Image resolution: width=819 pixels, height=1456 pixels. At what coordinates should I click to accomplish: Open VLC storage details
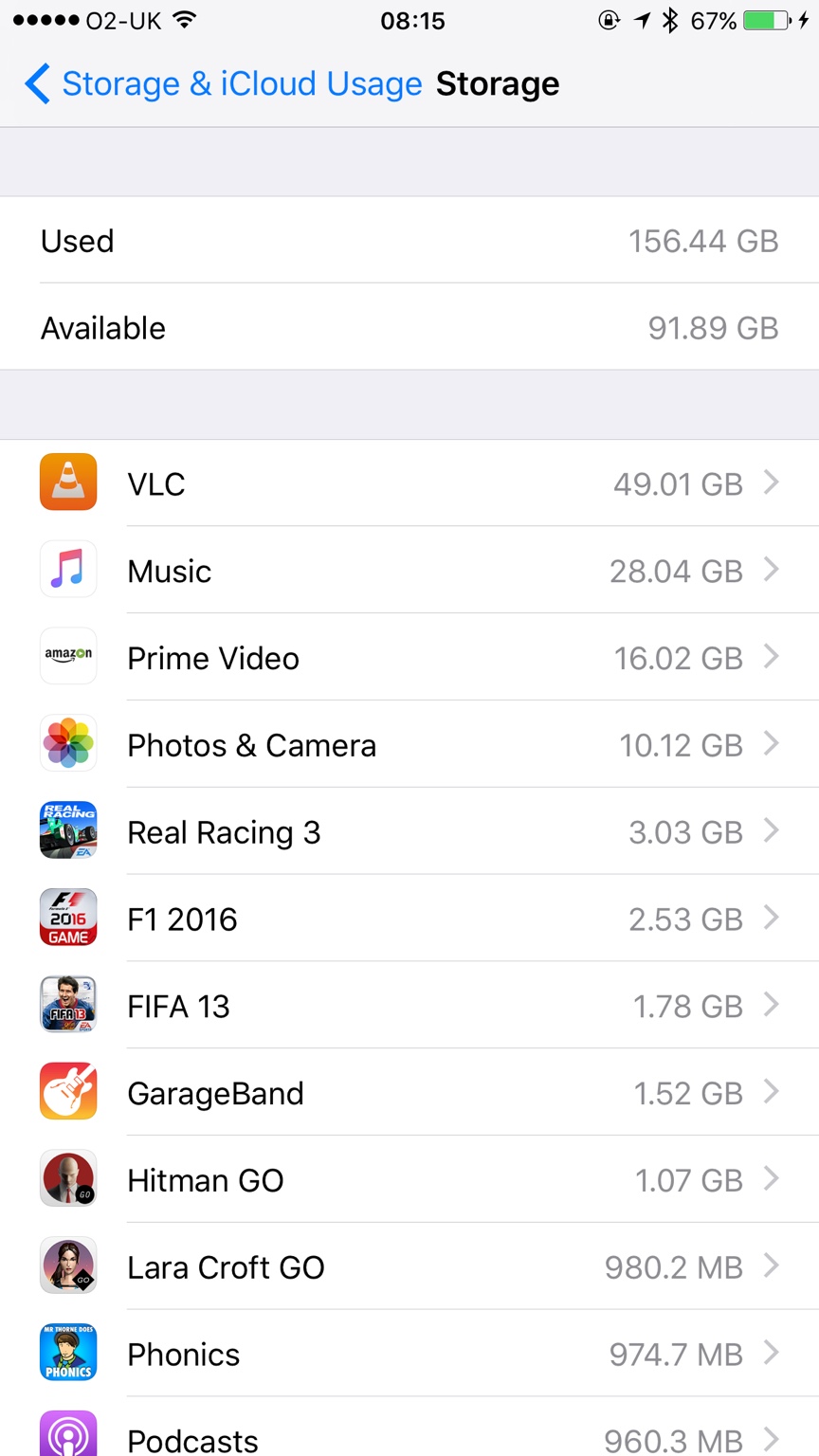(x=409, y=483)
